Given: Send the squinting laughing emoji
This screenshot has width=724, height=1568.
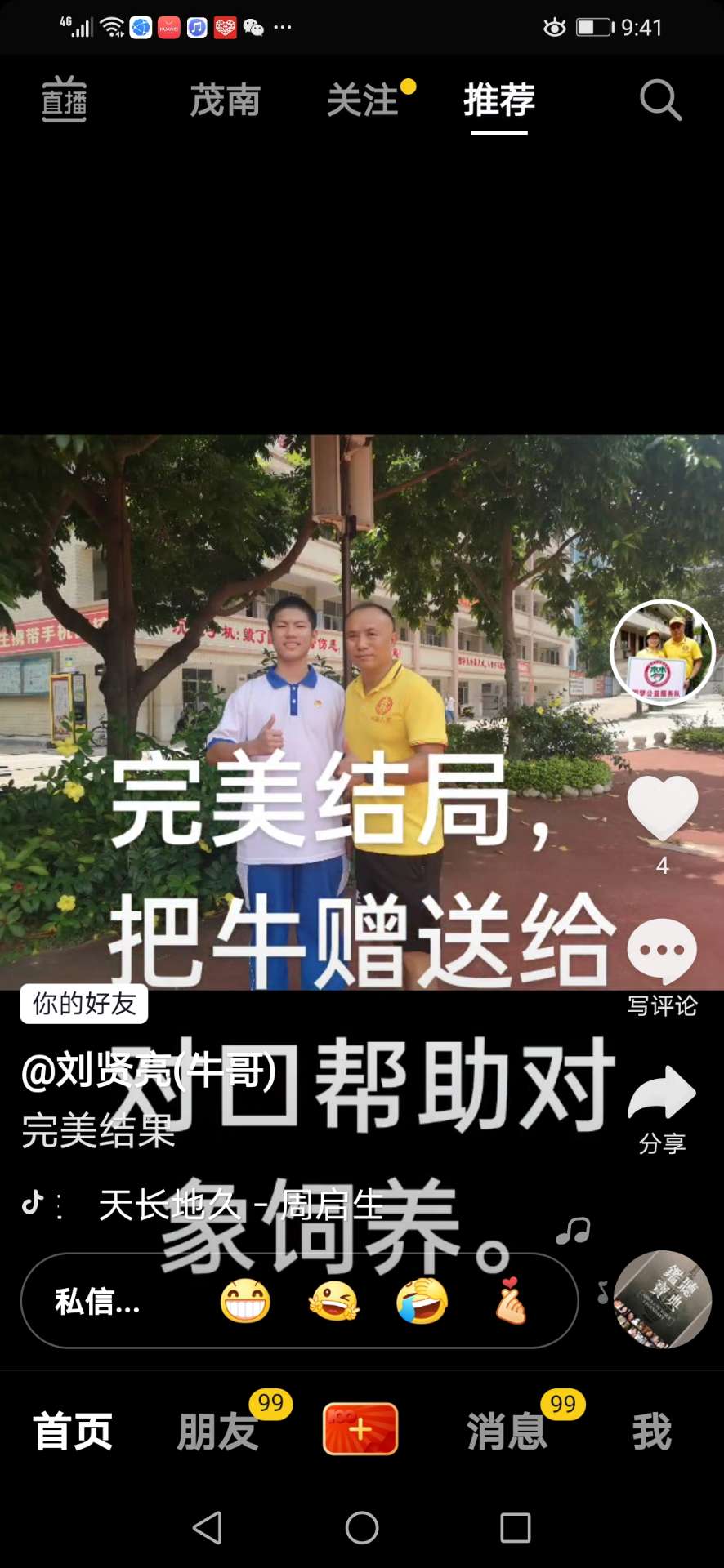Looking at the screenshot, I should point(333,1301).
